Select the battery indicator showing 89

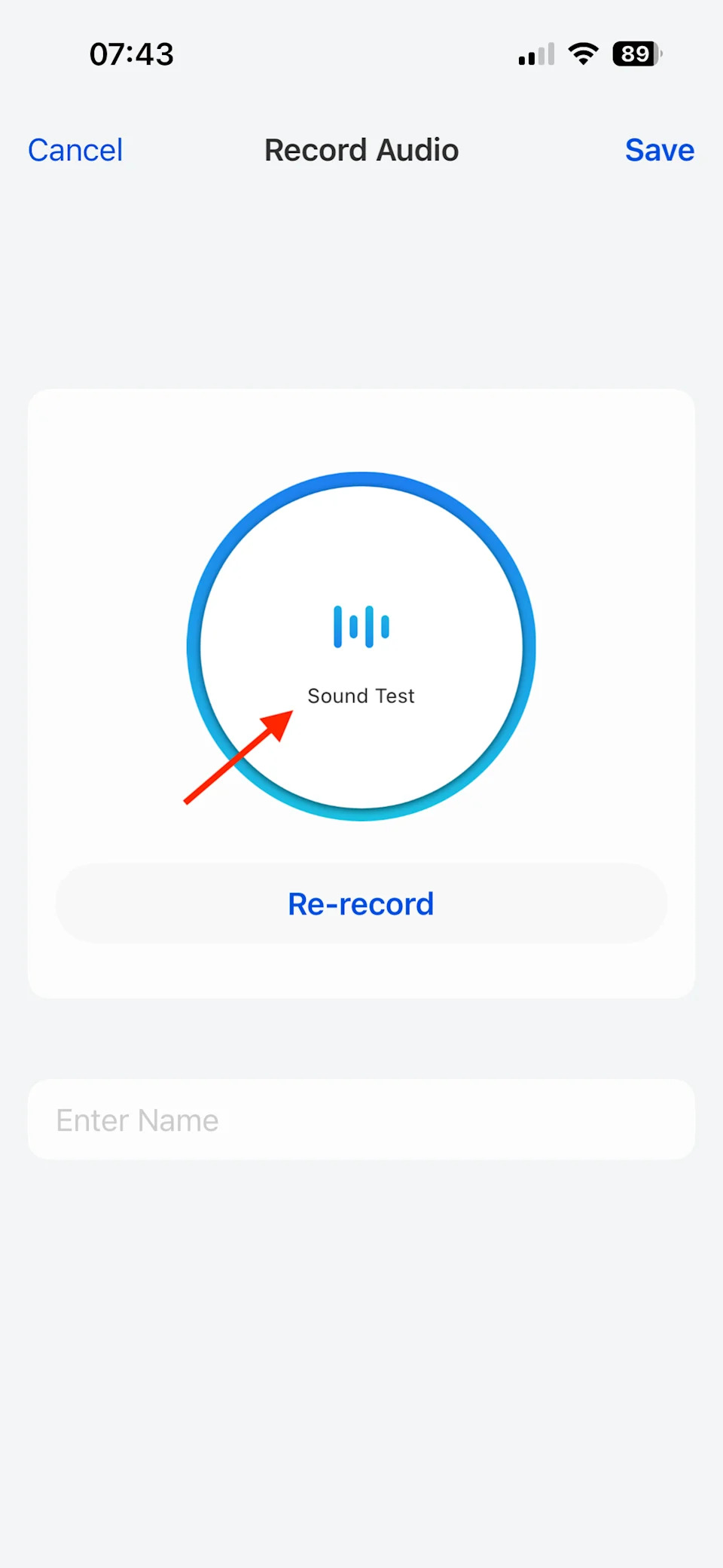[635, 53]
